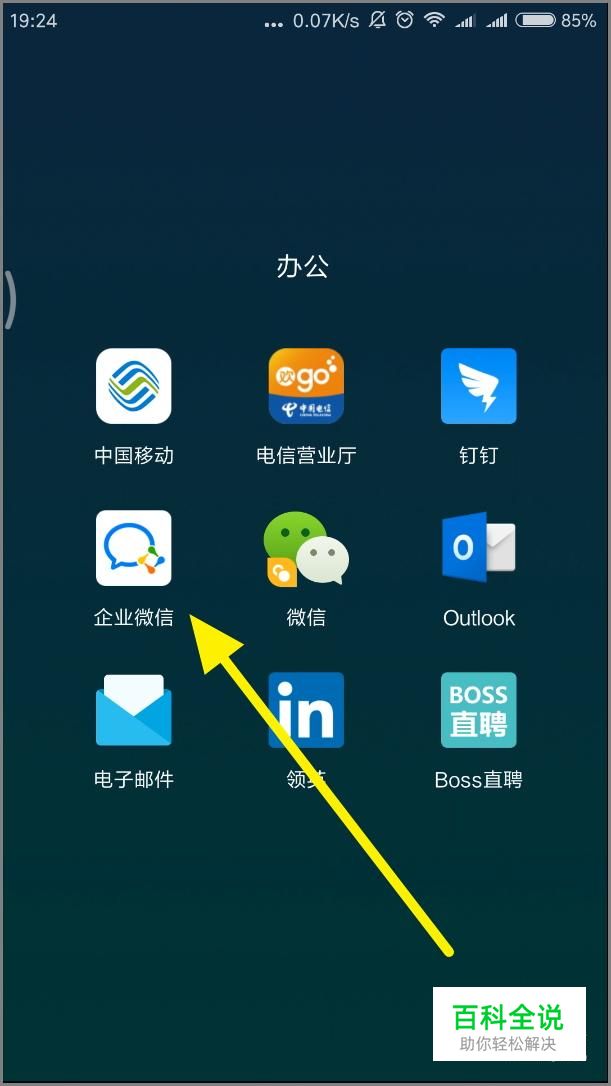Open the Boss直聘 app
611x1086 pixels.
(478, 710)
